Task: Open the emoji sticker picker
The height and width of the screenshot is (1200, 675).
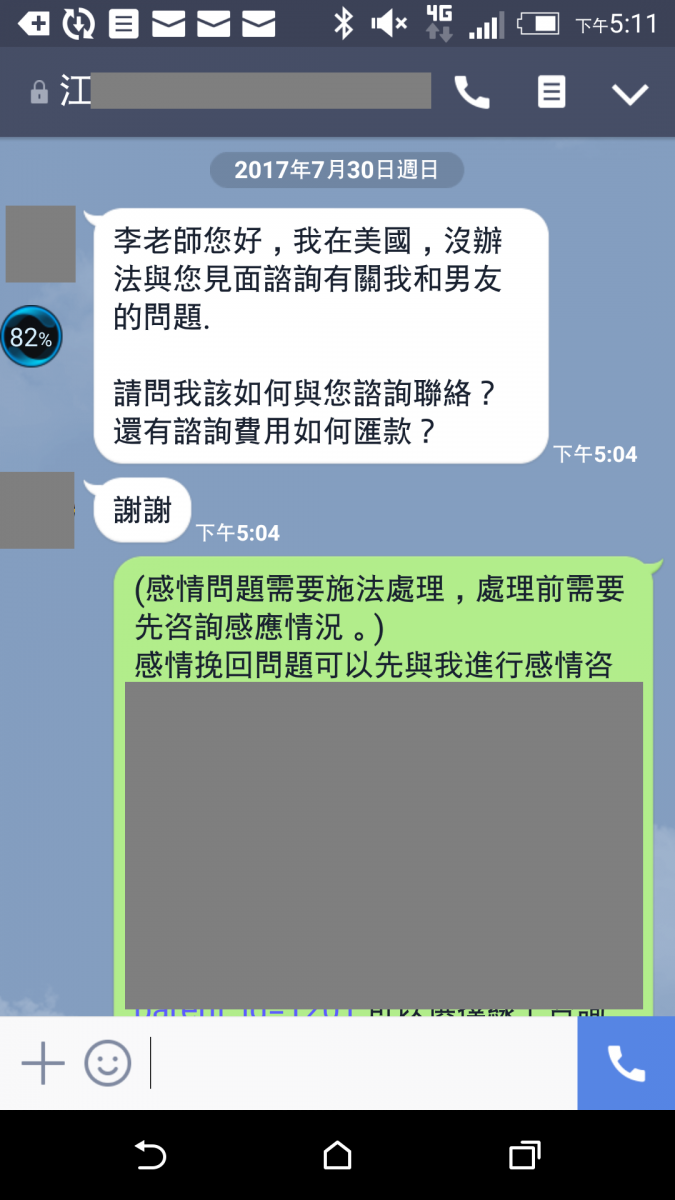Action: [107, 1063]
